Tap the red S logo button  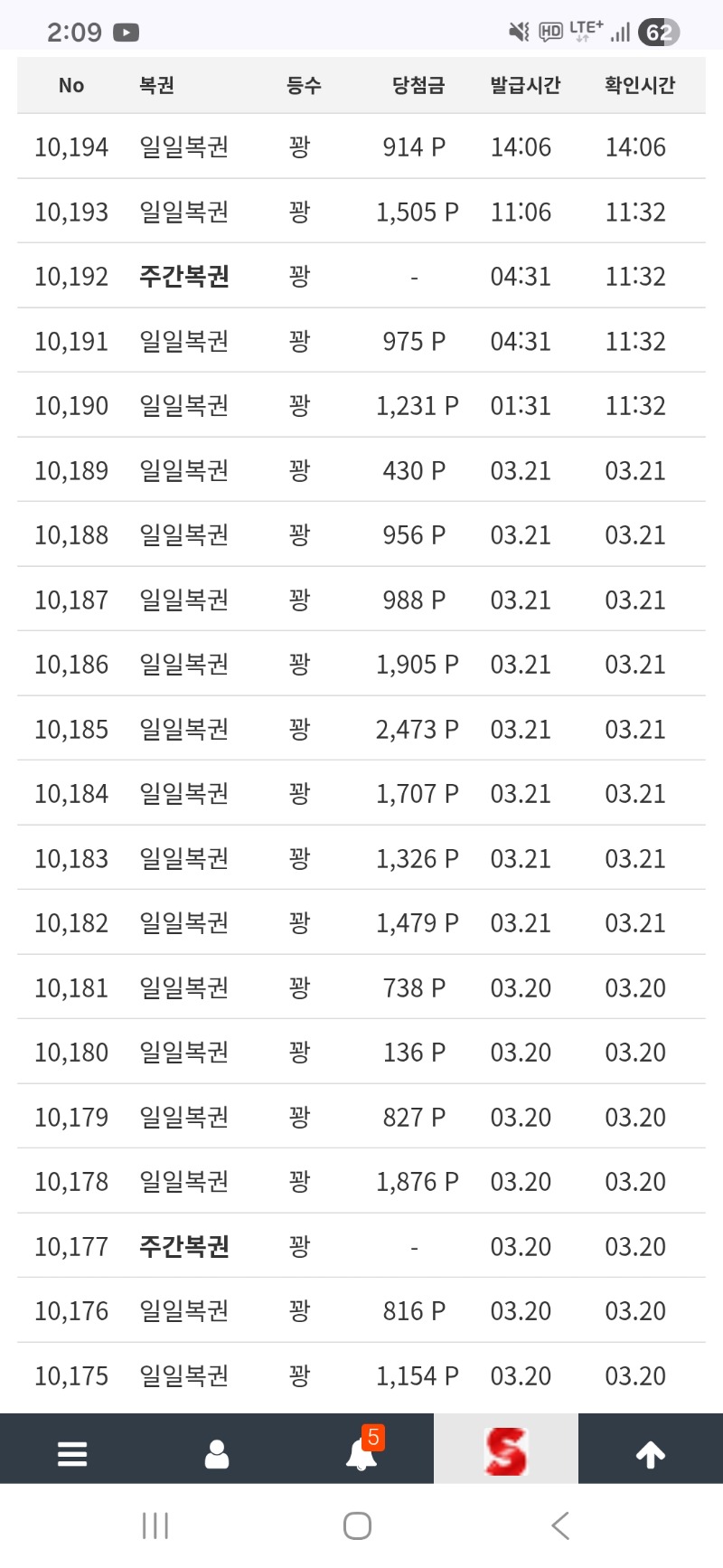pyautogui.click(x=505, y=1452)
